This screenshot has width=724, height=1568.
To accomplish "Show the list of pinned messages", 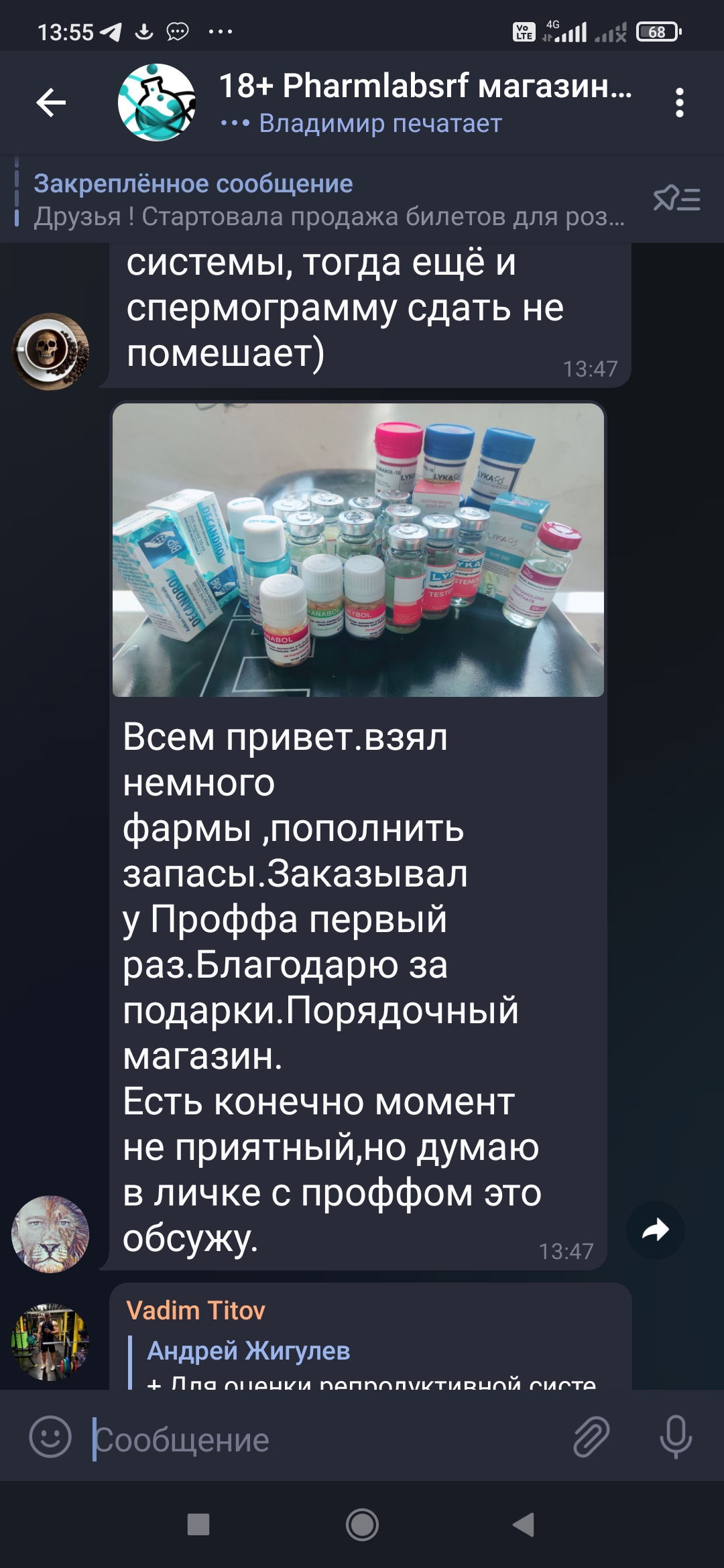I will [676, 199].
